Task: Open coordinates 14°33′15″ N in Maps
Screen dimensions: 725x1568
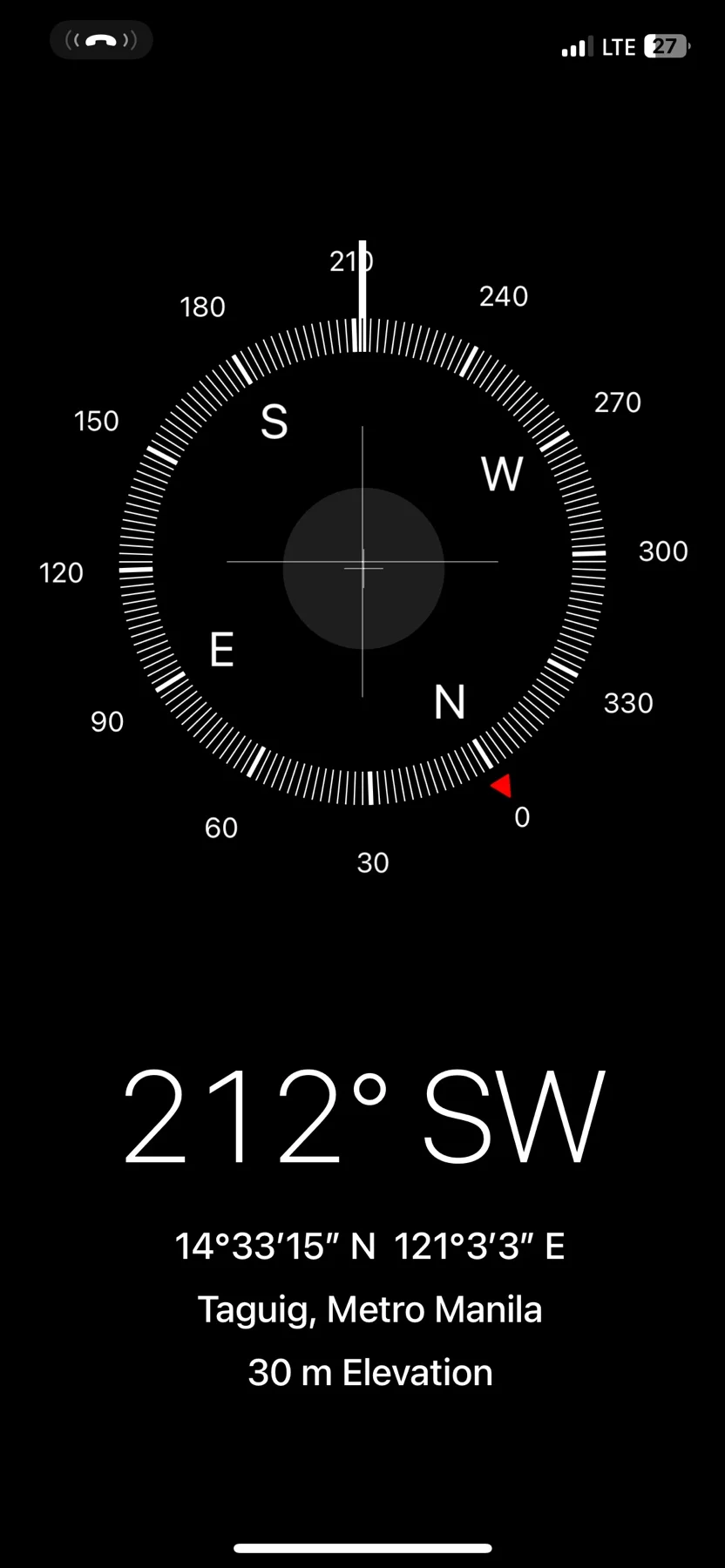Action: tap(369, 1247)
